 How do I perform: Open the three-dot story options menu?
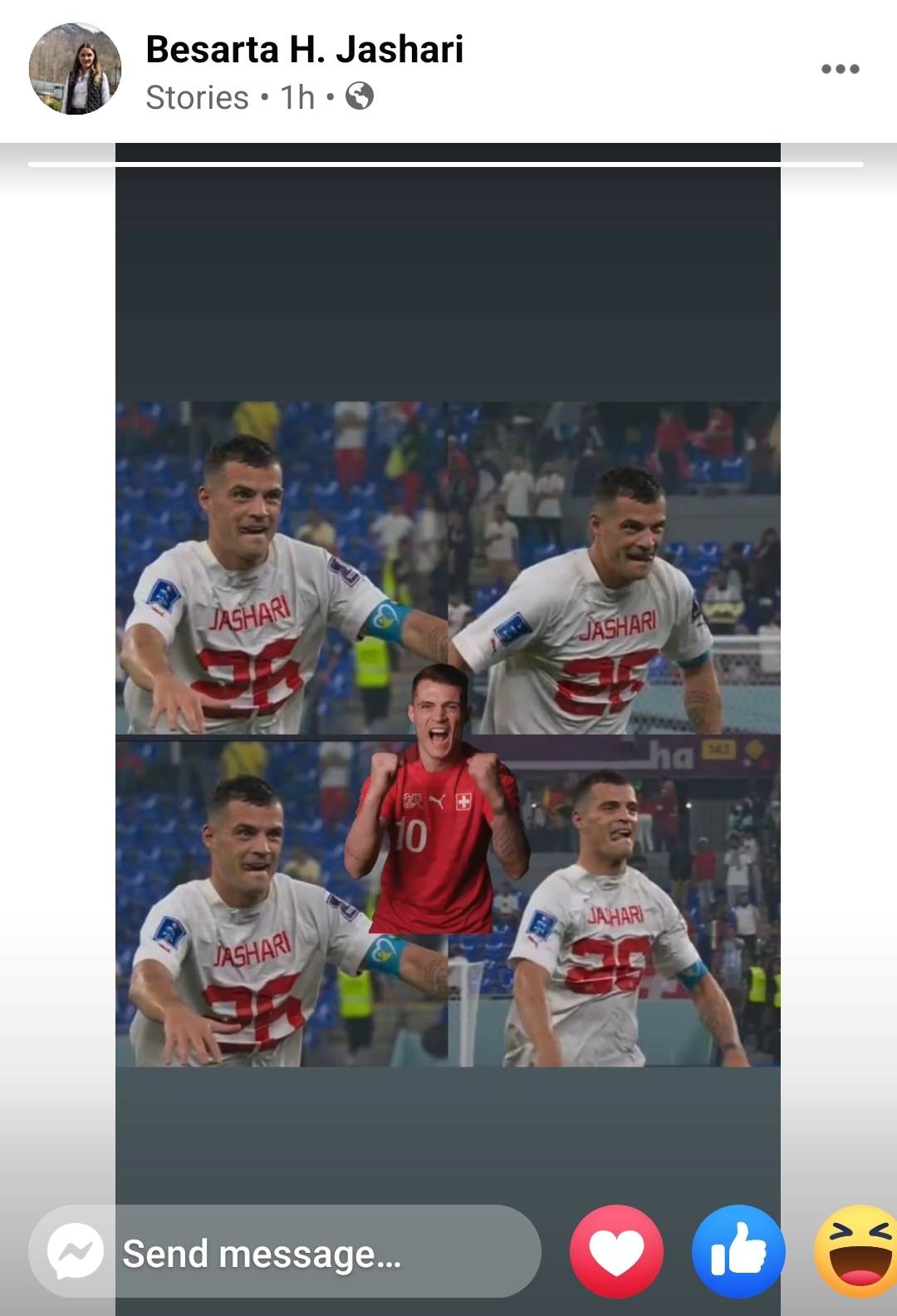840,69
